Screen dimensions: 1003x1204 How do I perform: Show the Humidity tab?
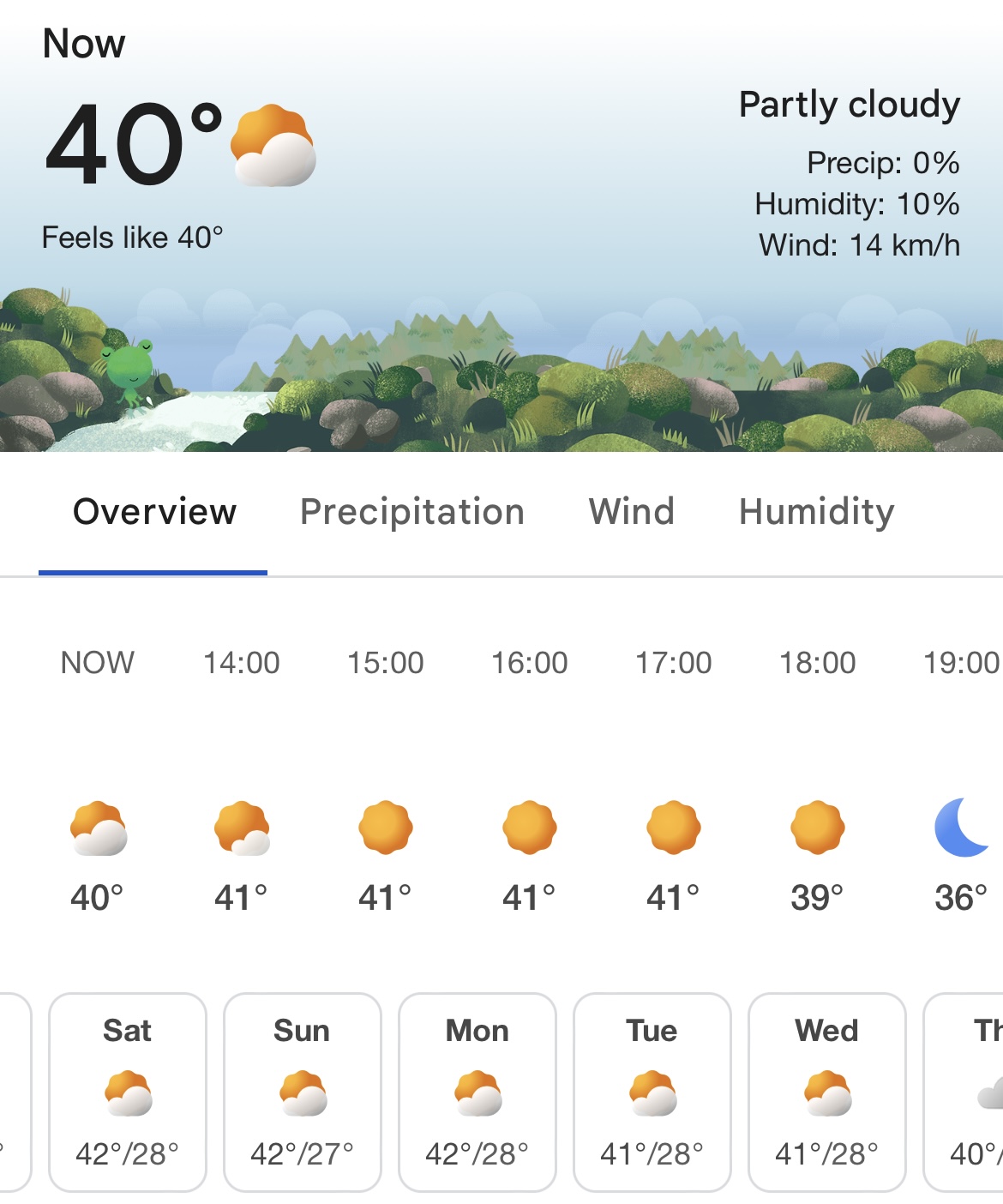click(x=816, y=512)
